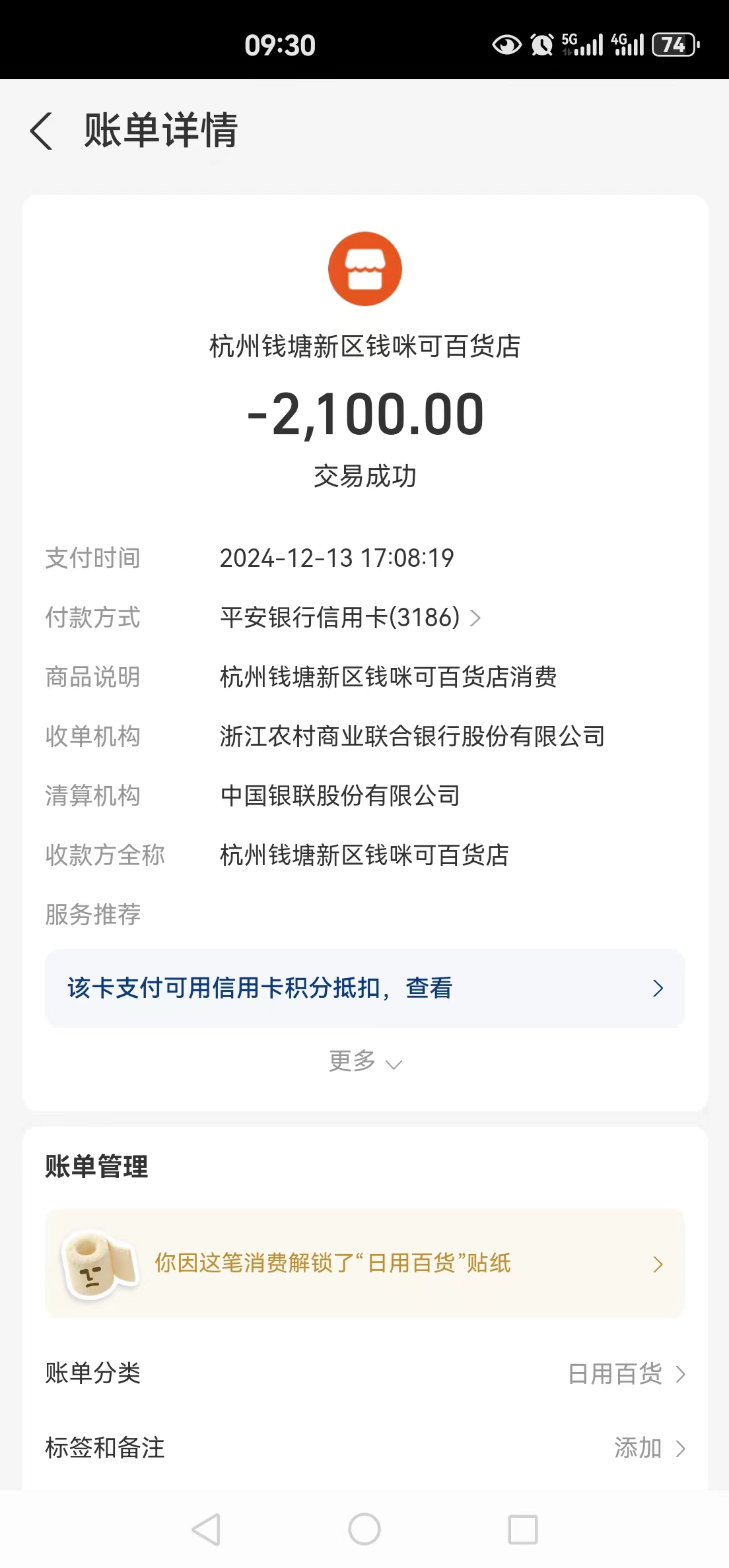
Task: Open the 杭州钱塘新区钱咪可百货店 merchant icon
Action: 364,269
